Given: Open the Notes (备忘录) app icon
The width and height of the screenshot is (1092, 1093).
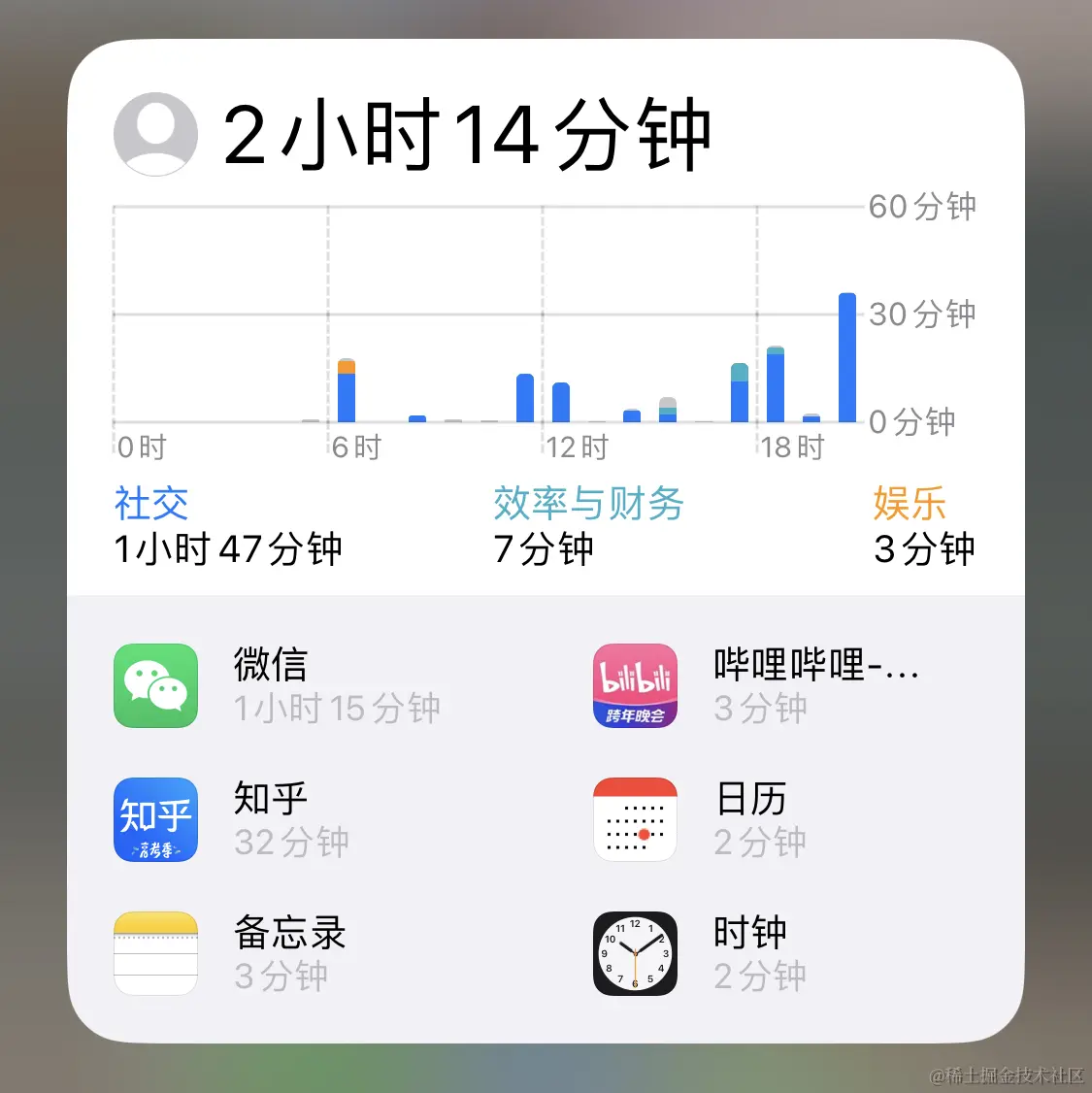Looking at the screenshot, I should click(x=155, y=954).
